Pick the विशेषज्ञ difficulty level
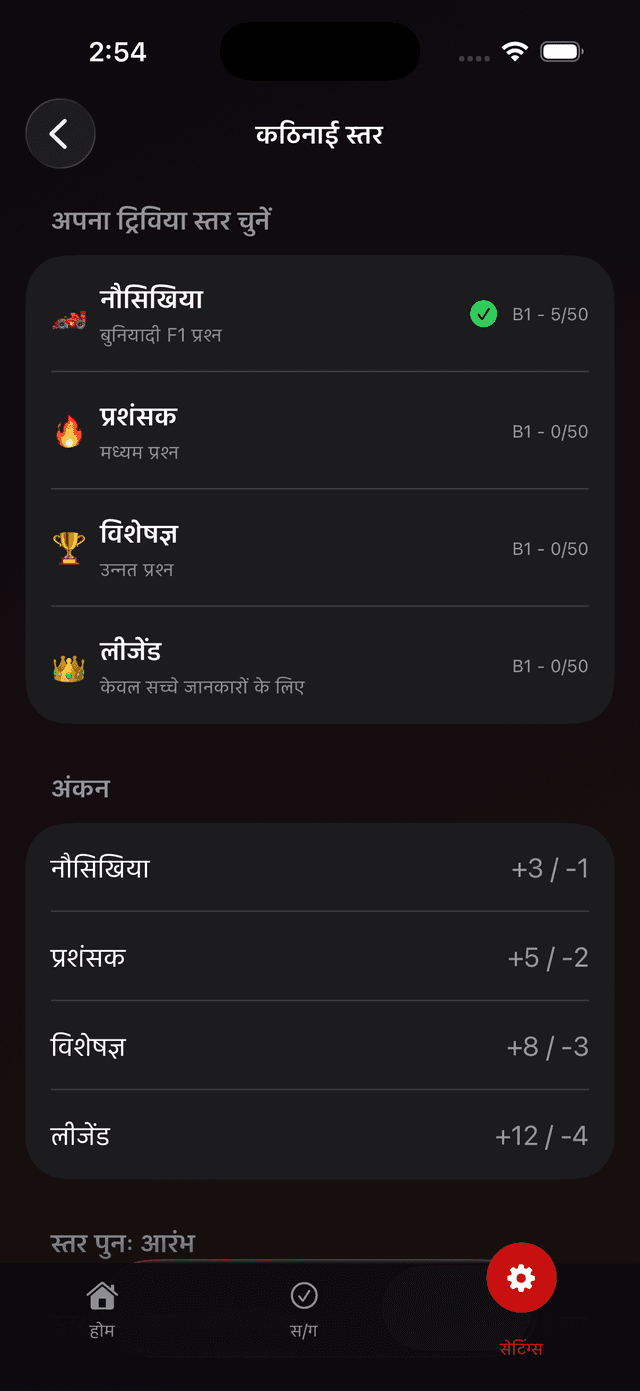Viewport: 640px width, 1391px height. click(x=319, y=549)
